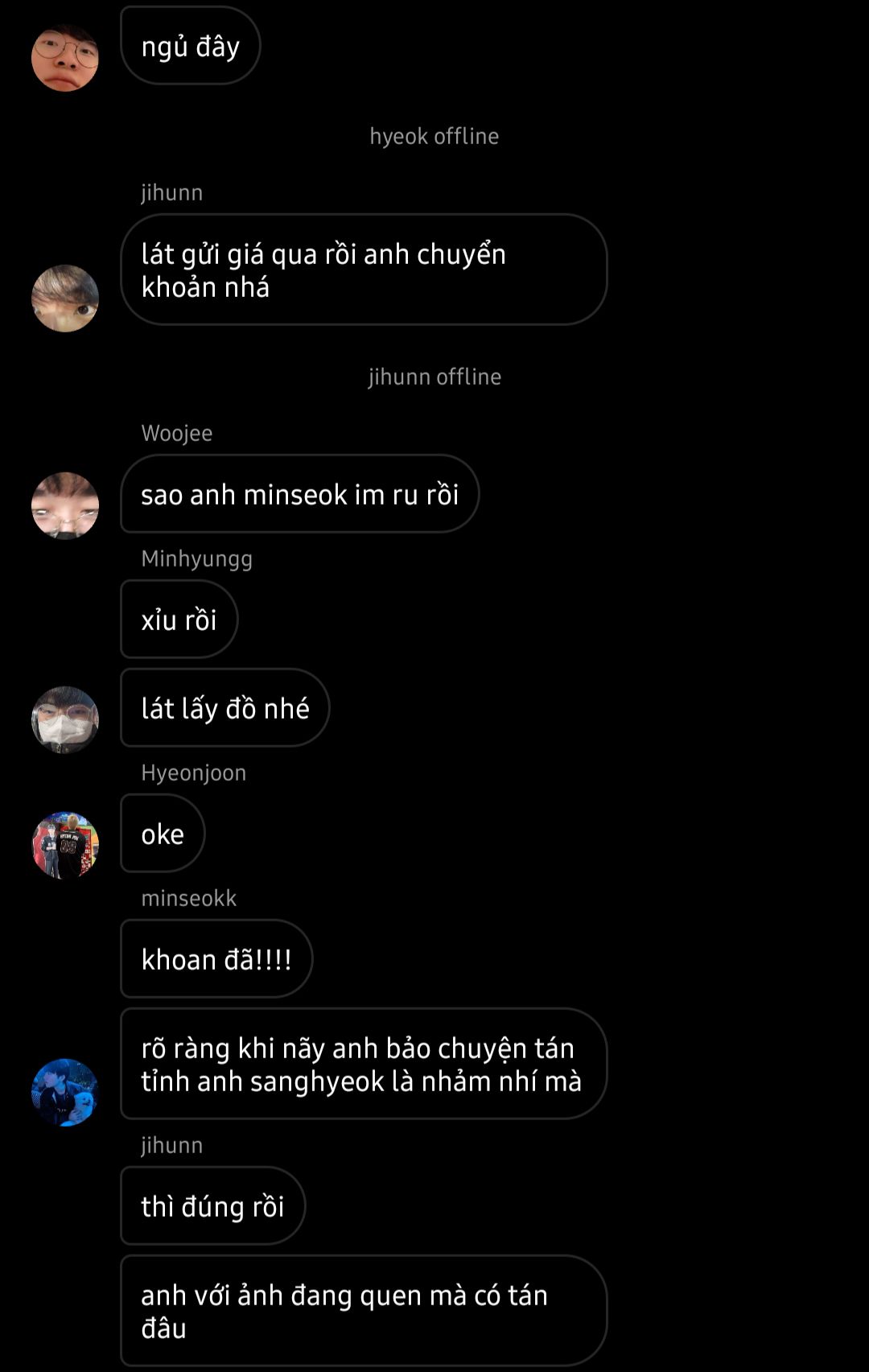Open Minhyungg's masked avatar
Viewport: 869px width, 1372px height.
65,719
